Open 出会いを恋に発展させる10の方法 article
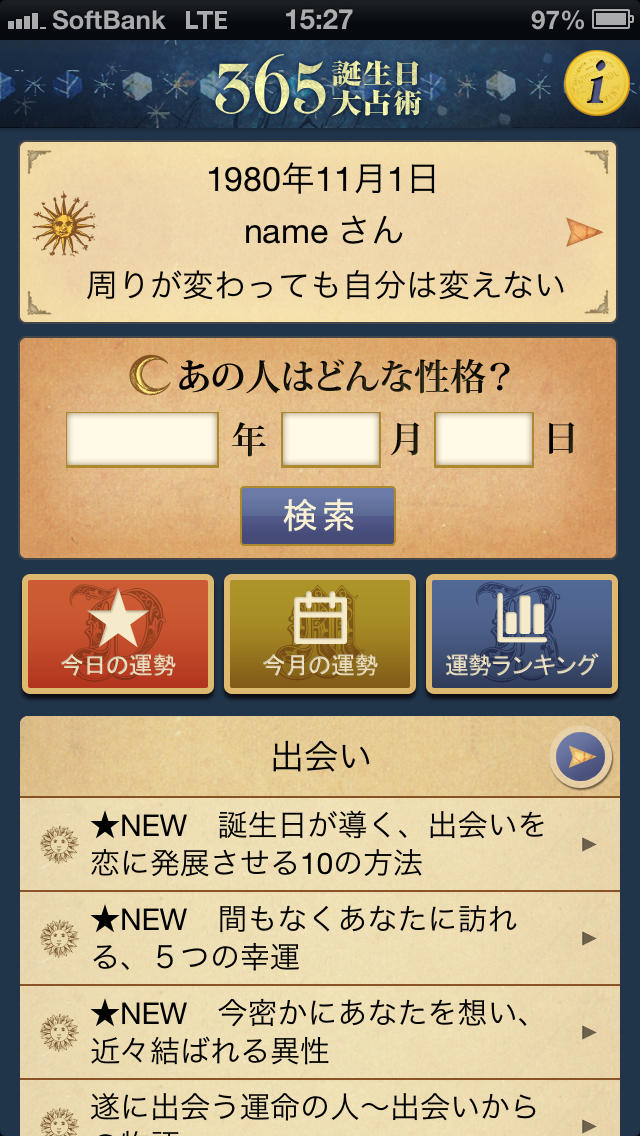640x1136 pixels. [320, 843]
